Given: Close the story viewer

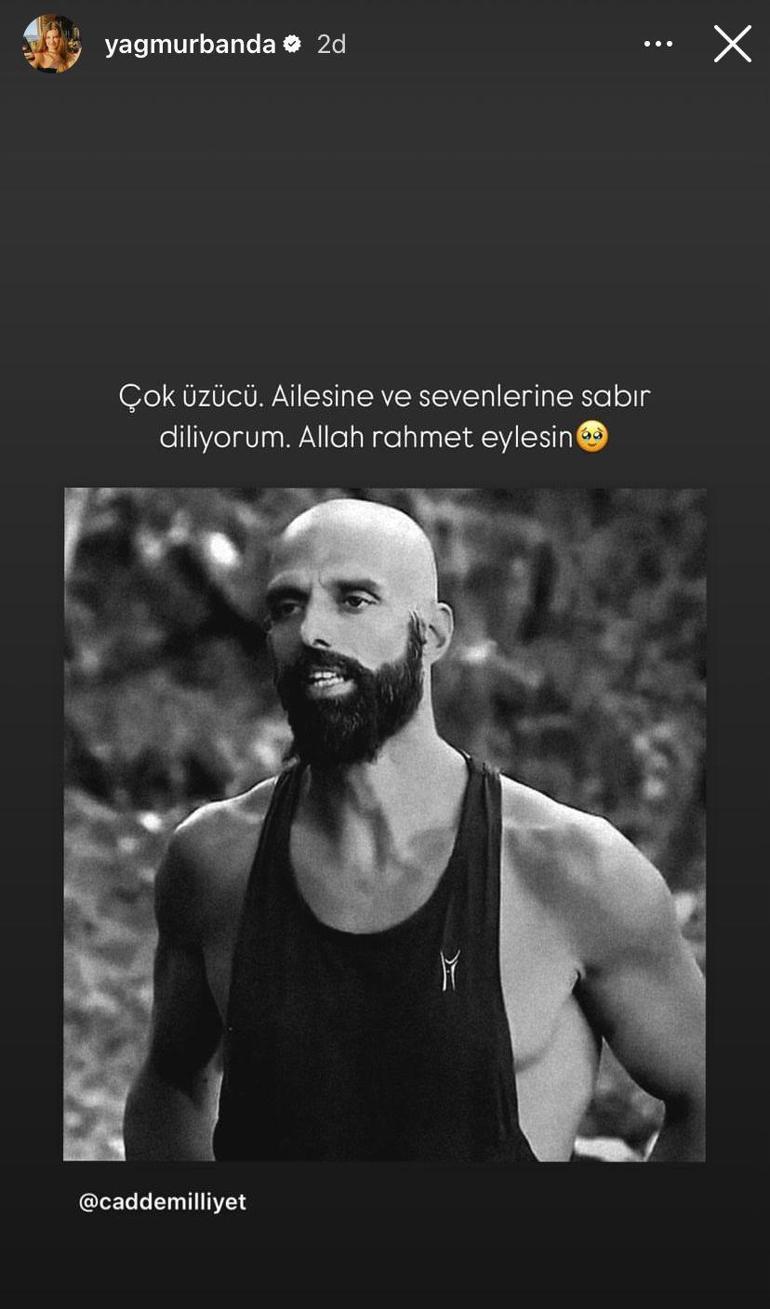Looking at the screenshot, I should click(732, 44).
